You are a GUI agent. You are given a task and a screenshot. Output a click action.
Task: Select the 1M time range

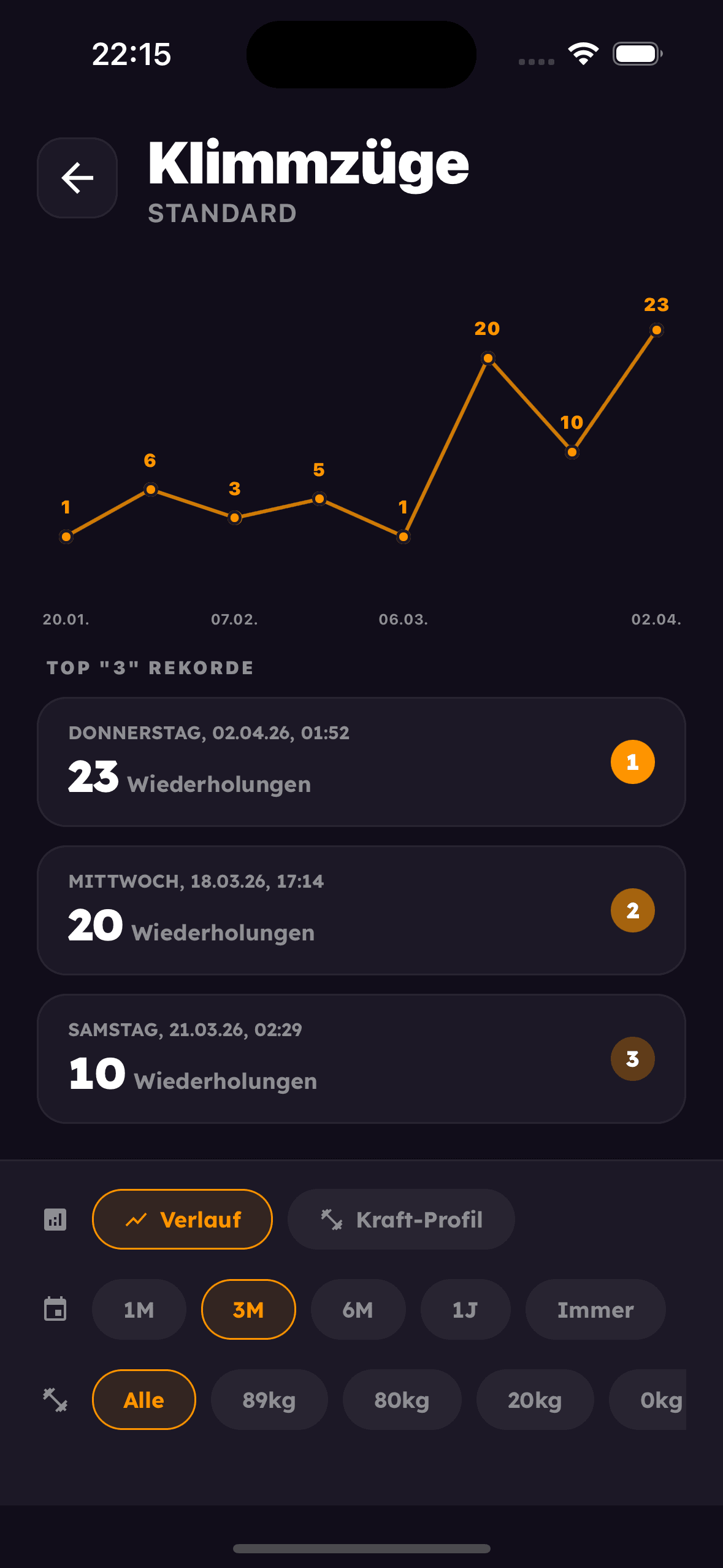pos(139,1309)
